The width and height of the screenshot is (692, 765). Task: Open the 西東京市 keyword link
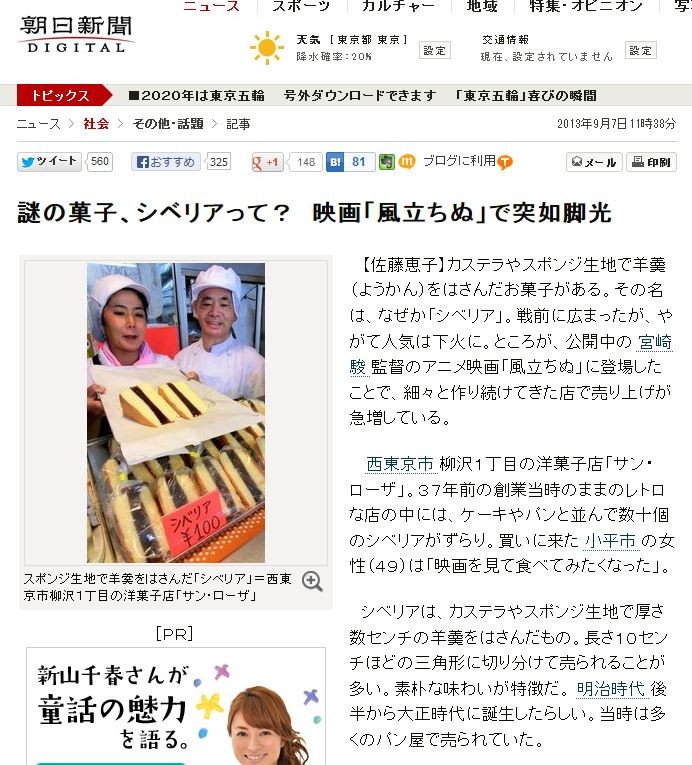click(400, 464)
